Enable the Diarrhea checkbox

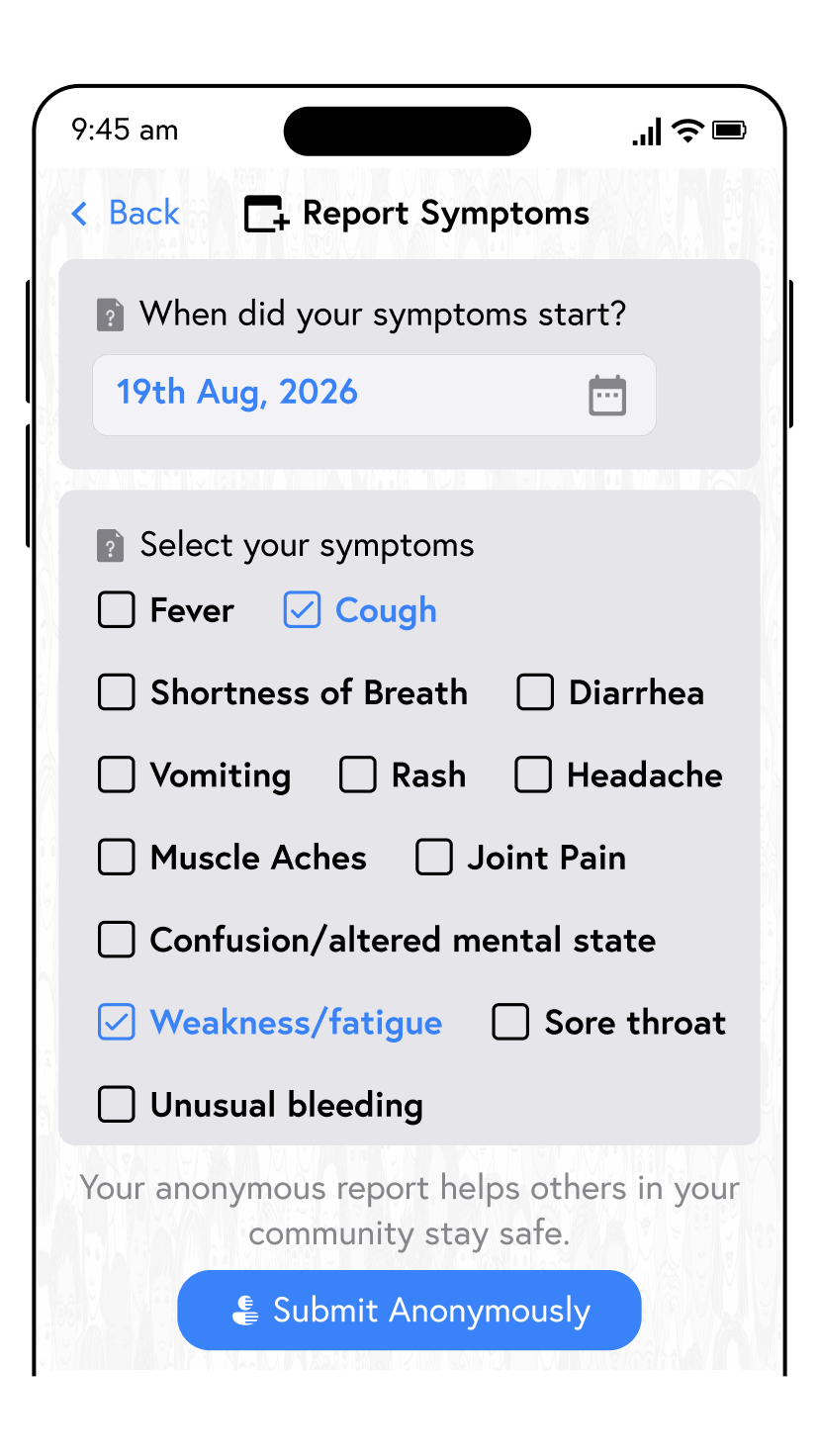point(536,692)
